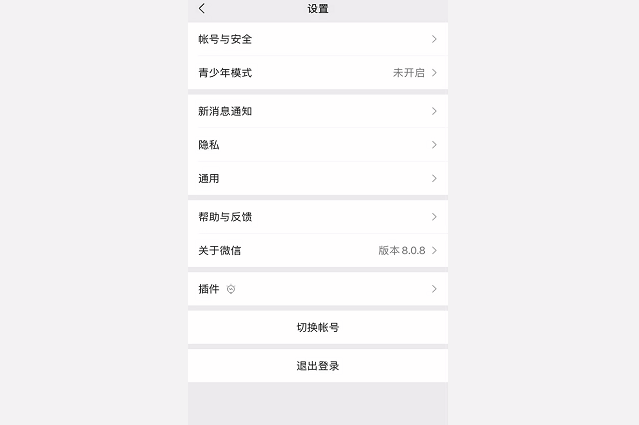Go back from the 设置 page
The image size is (639, 425).
click(x=202, y=8)
